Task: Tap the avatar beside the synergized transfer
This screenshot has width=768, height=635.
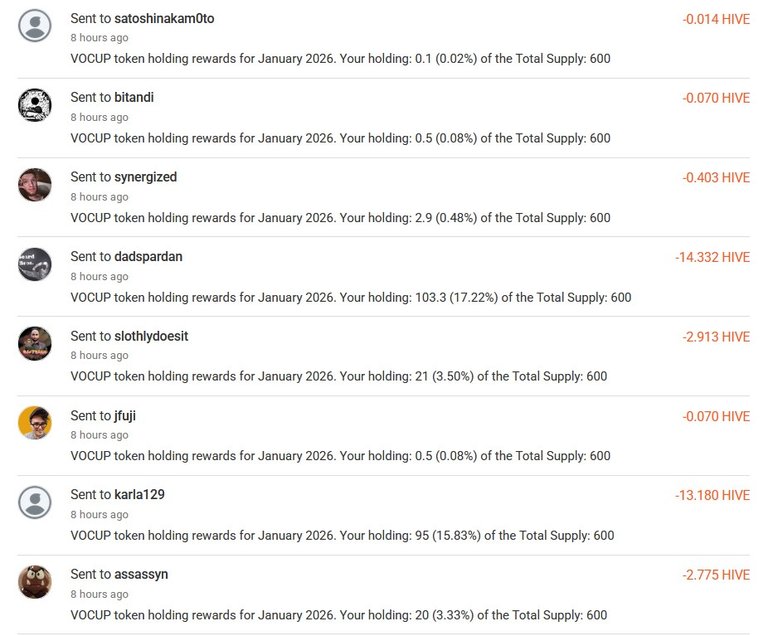Action: [x=35, y=185]
